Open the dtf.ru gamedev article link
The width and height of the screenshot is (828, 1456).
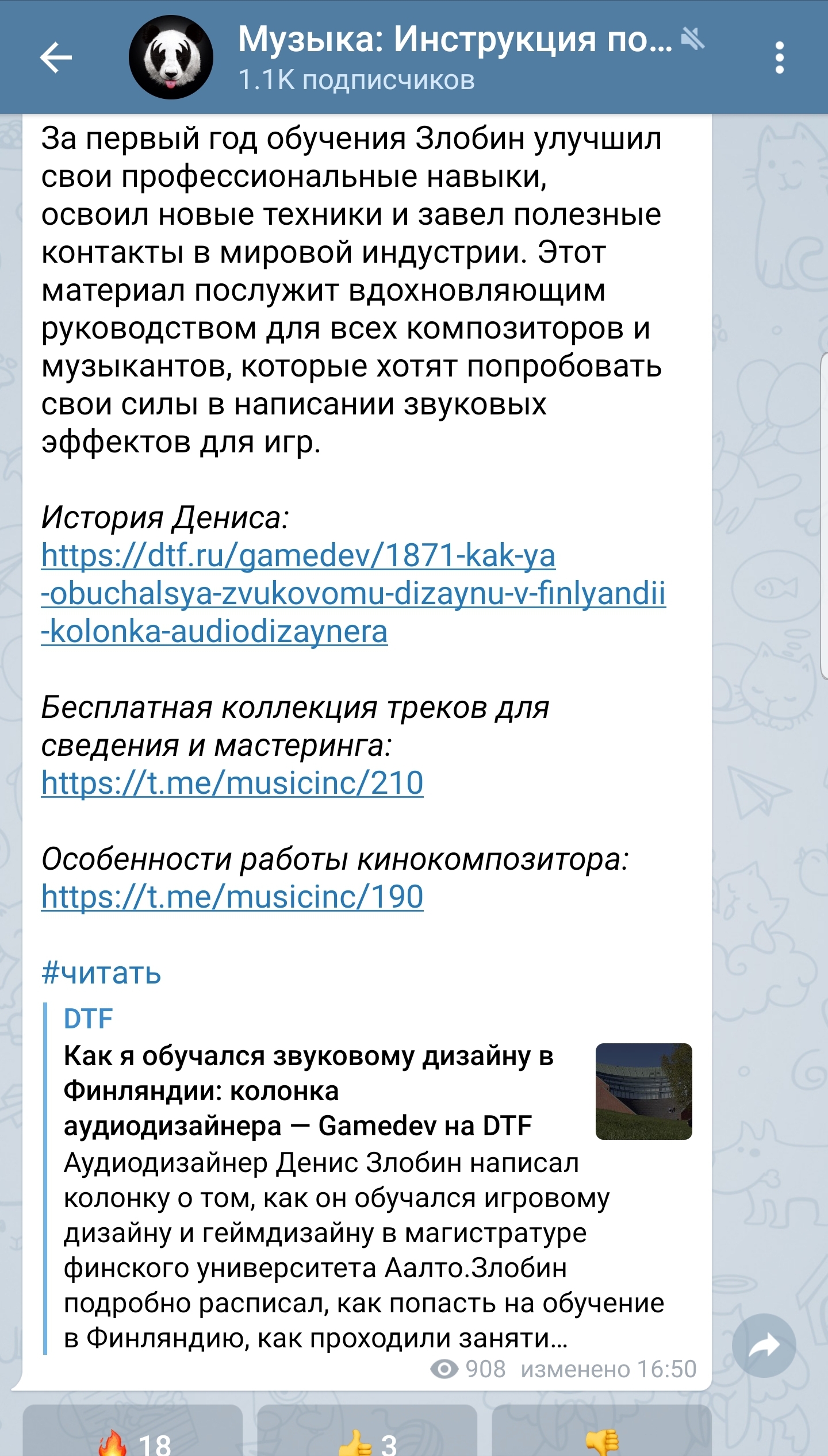coord(353,593)
